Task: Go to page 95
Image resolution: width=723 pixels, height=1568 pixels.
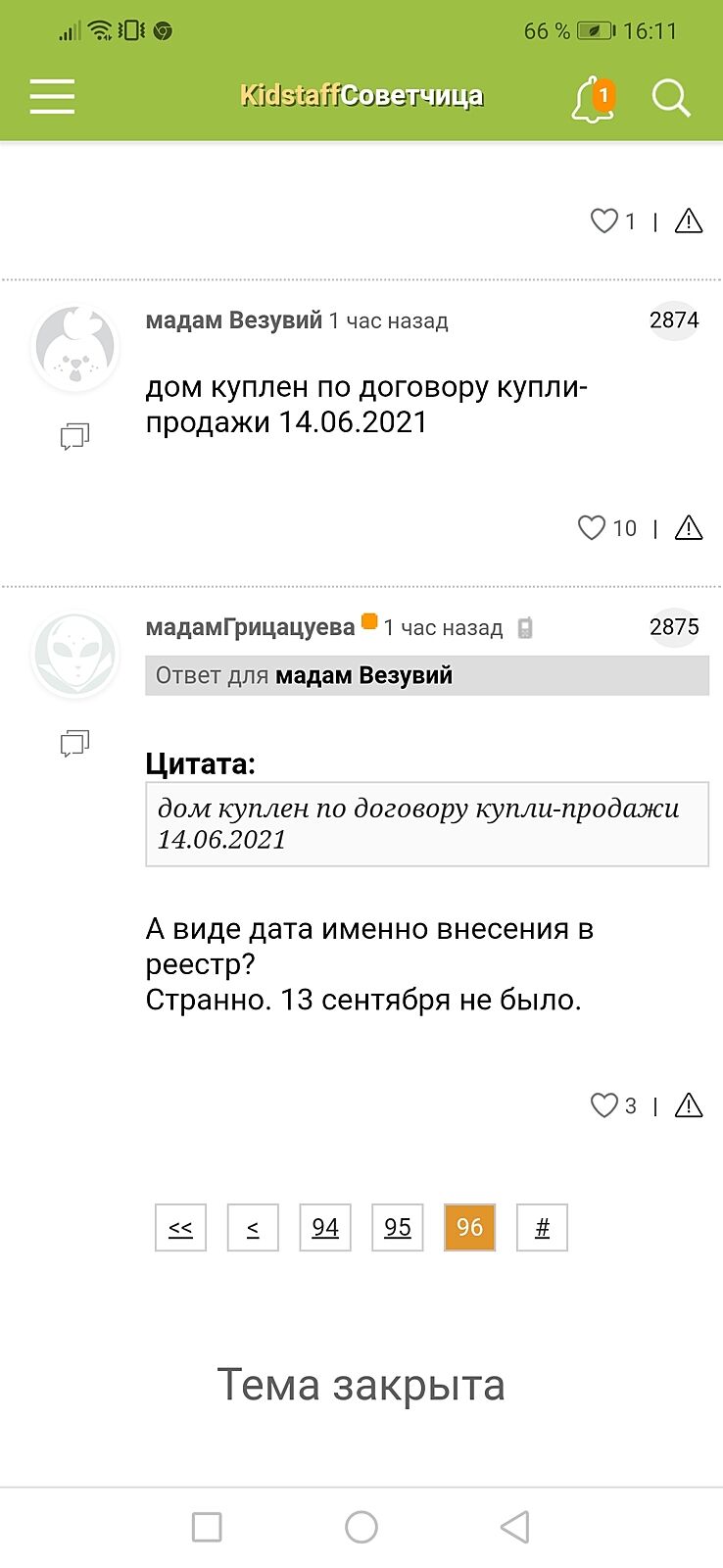Action: 398,1228
